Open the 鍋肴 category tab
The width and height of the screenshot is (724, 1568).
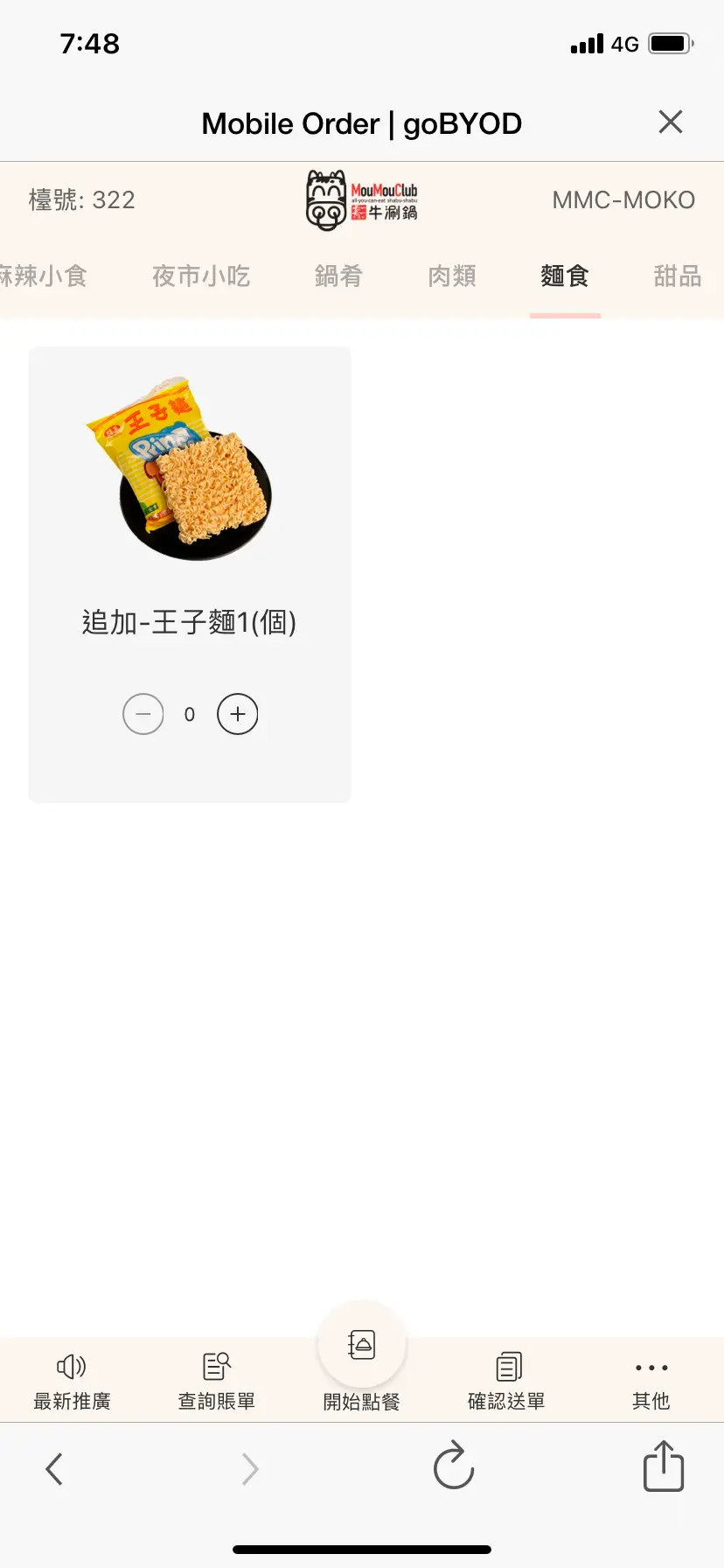[338, 276]
